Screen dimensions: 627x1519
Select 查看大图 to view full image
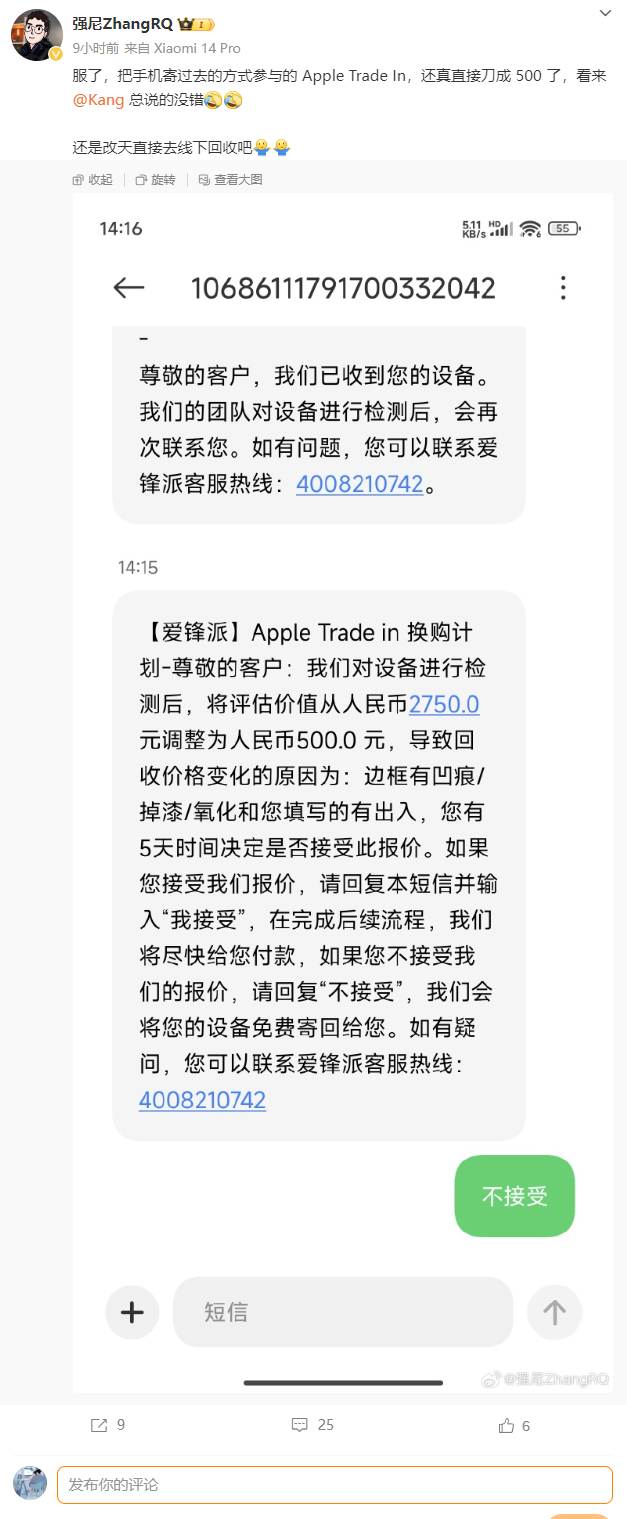click(x=230, y=180)
